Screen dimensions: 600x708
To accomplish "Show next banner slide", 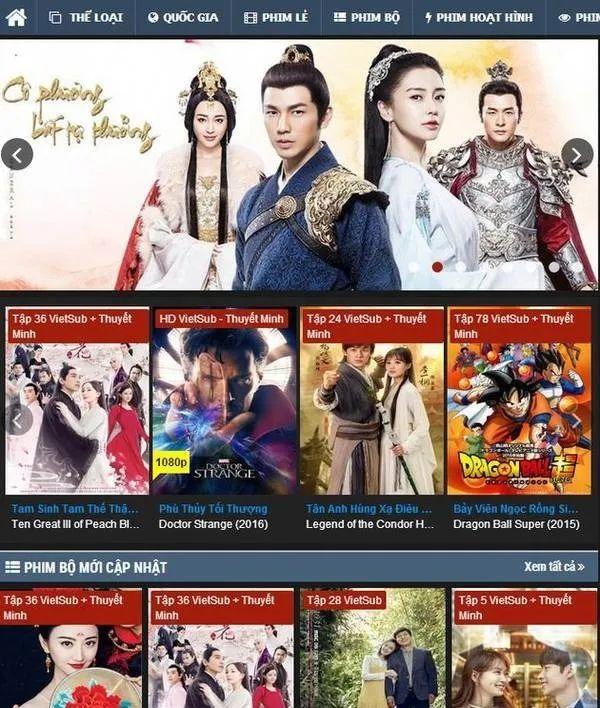I will pos(577,154).
